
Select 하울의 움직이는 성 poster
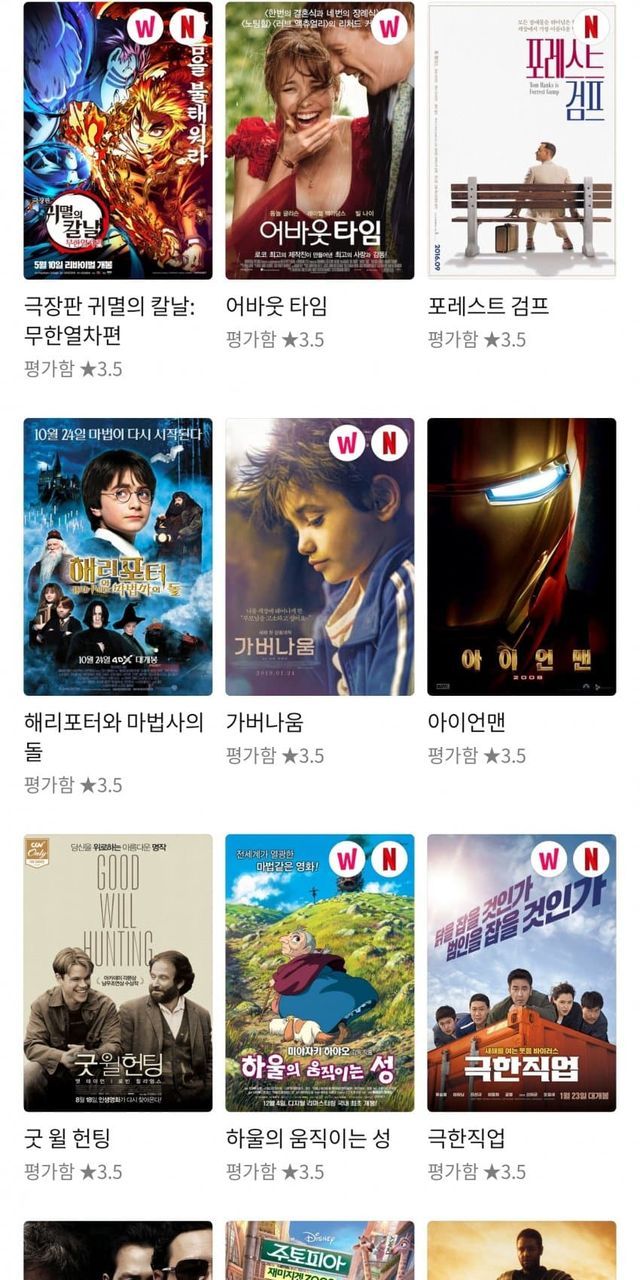(x=319, y=972)
